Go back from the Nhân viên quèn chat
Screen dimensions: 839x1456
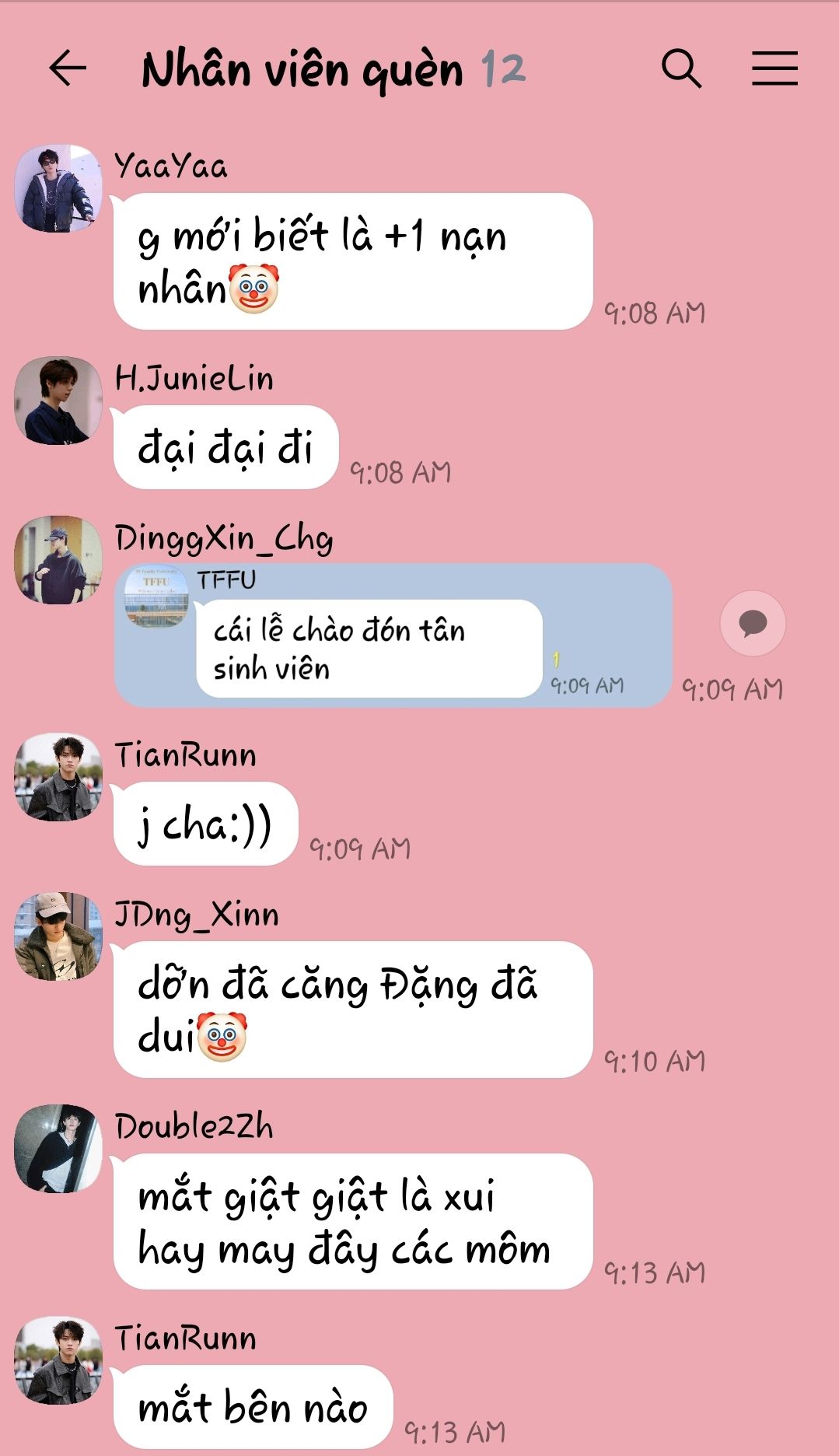[x=68, y=68]
